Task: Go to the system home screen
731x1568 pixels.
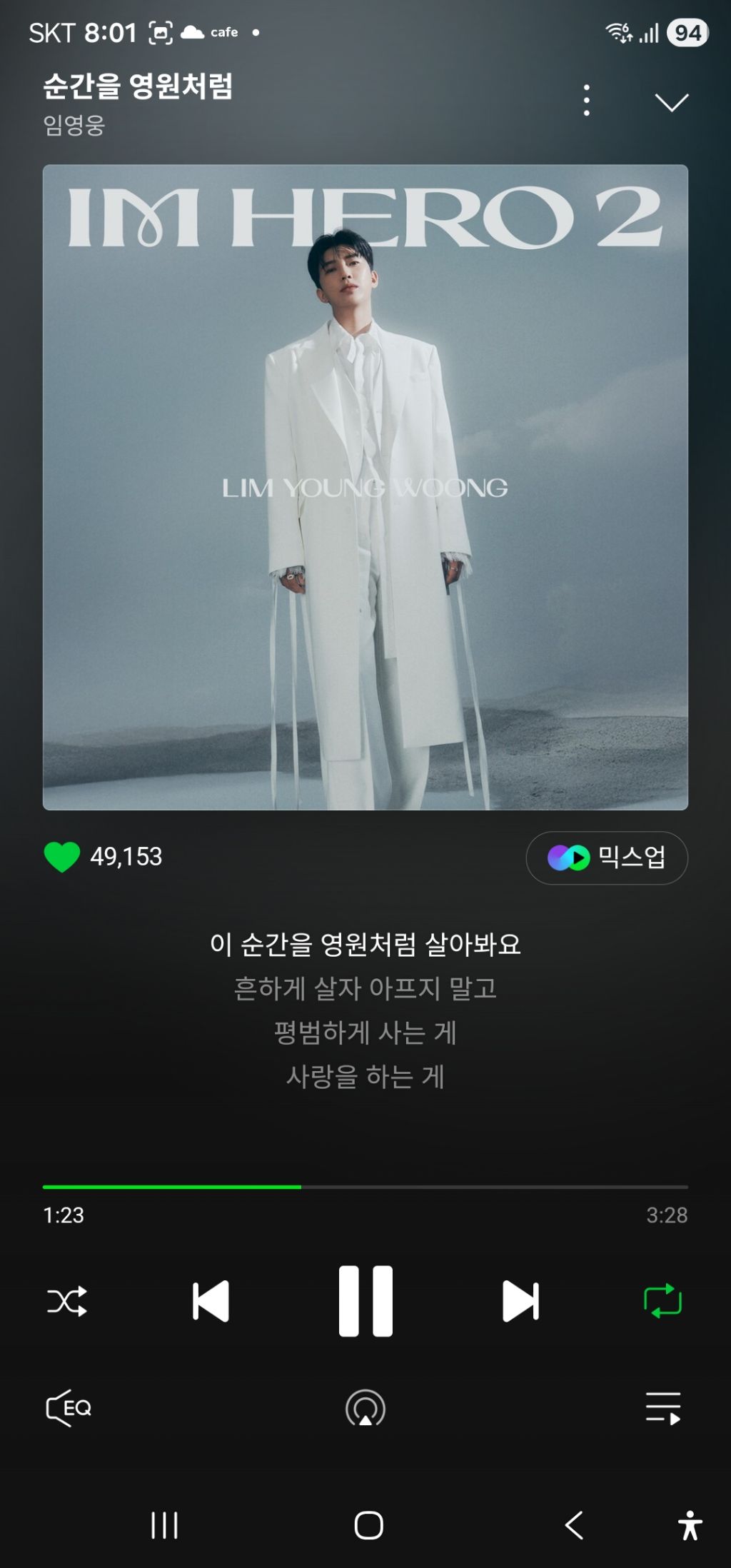Action: coord(369,1525)
